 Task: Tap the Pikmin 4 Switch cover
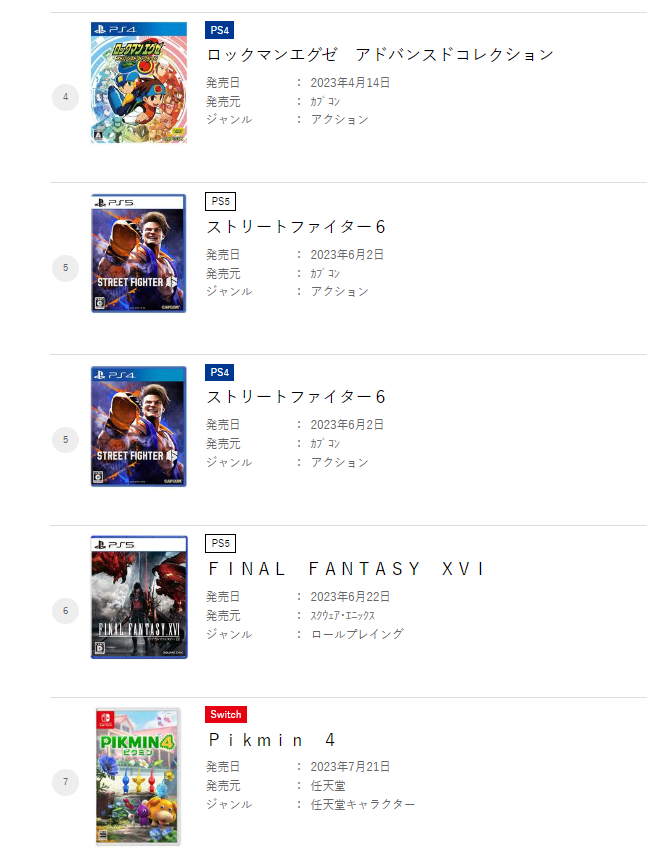coord(139,775)
